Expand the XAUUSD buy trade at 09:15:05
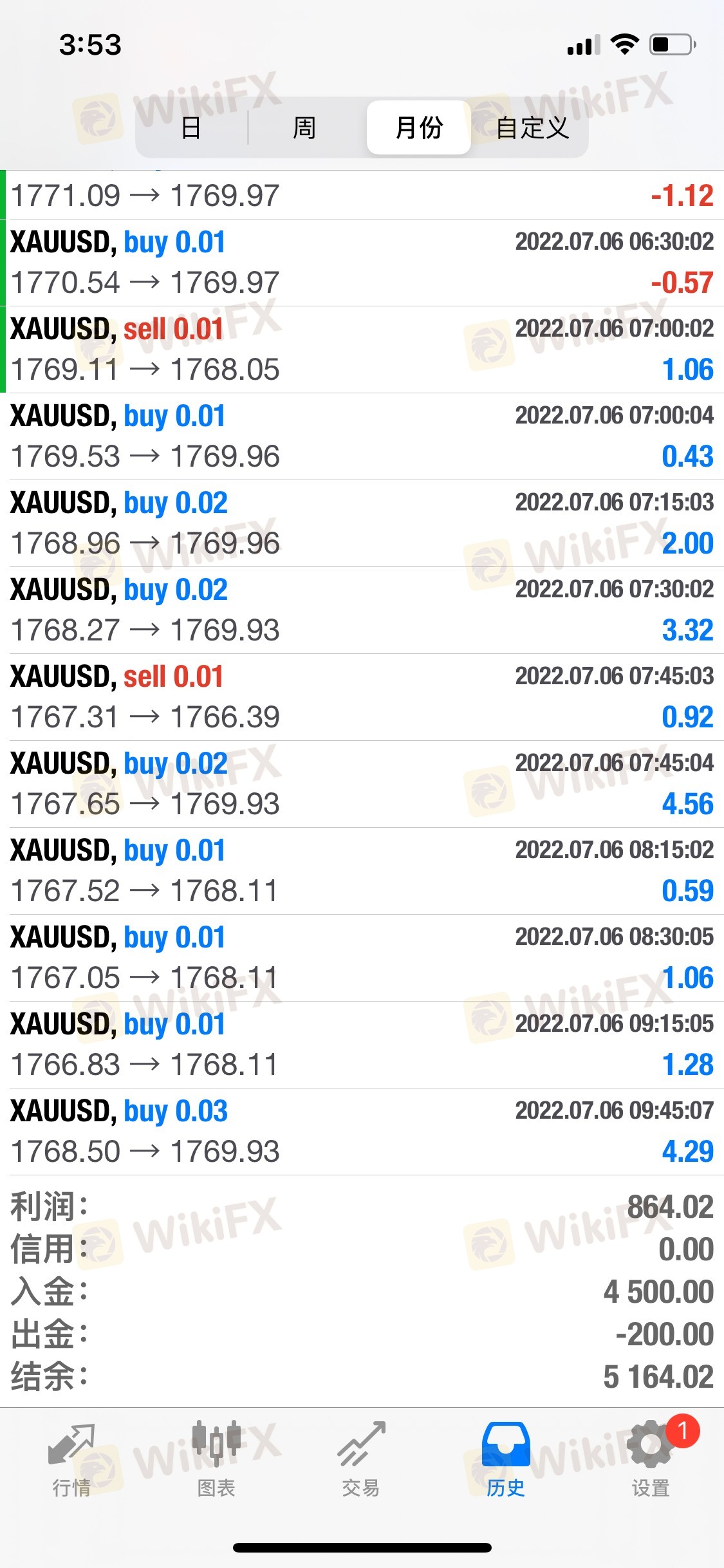 click(362, 1045)
